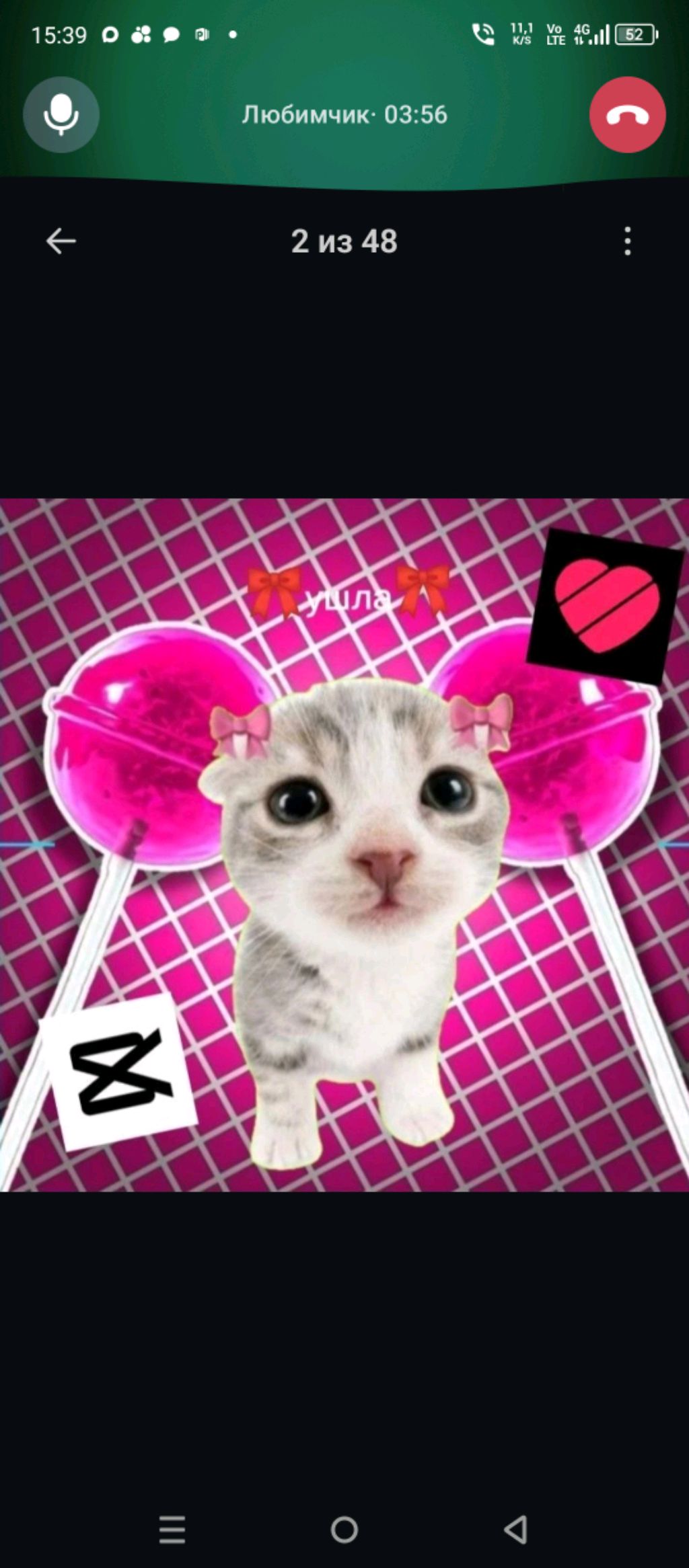This screenshot has height=1568, width=689.
Task: Open the three-dot overflow menu
Action: pyautogui.click(x=627, y=241)
